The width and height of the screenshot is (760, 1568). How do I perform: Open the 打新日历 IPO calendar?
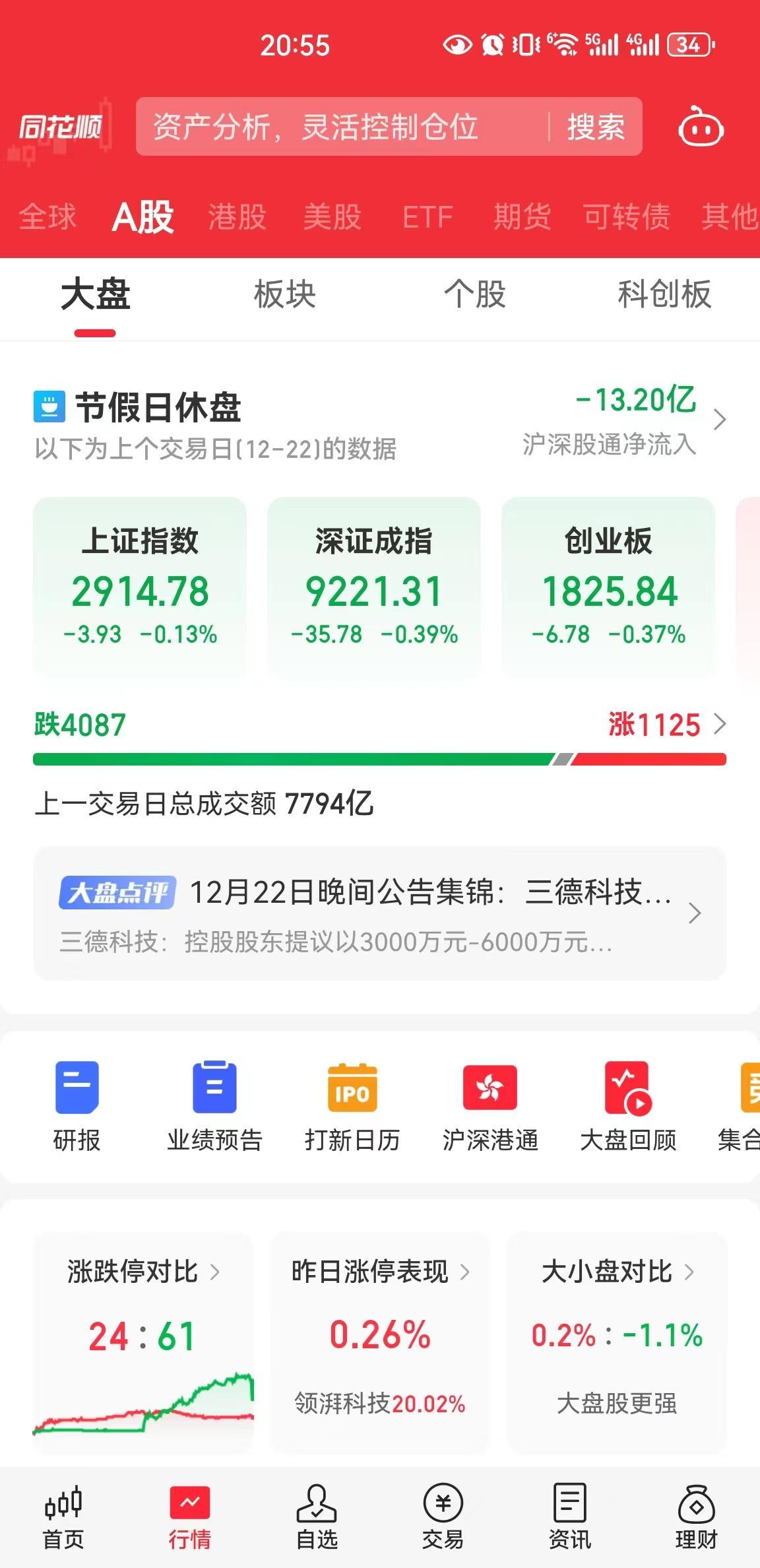pos(352,1107)
